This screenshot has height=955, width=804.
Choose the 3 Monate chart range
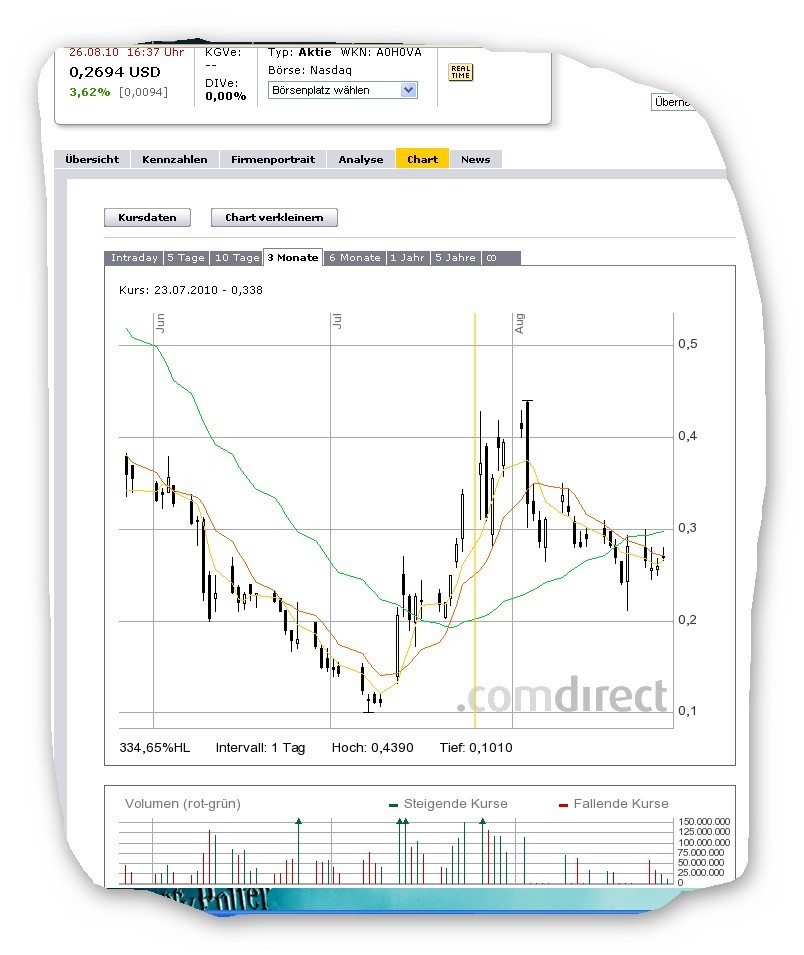click(x=293, y=258)
